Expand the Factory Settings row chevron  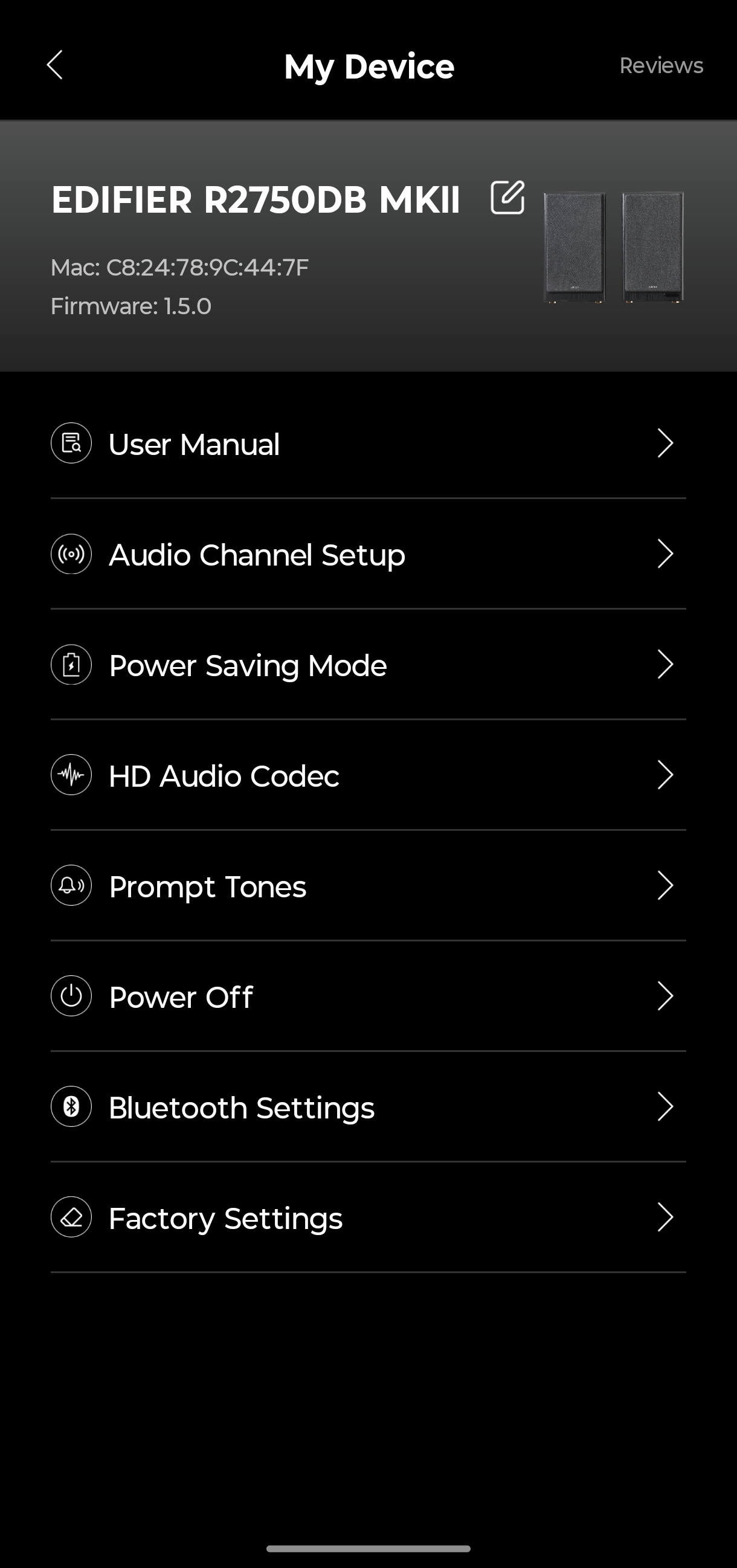coord(666,1218)
